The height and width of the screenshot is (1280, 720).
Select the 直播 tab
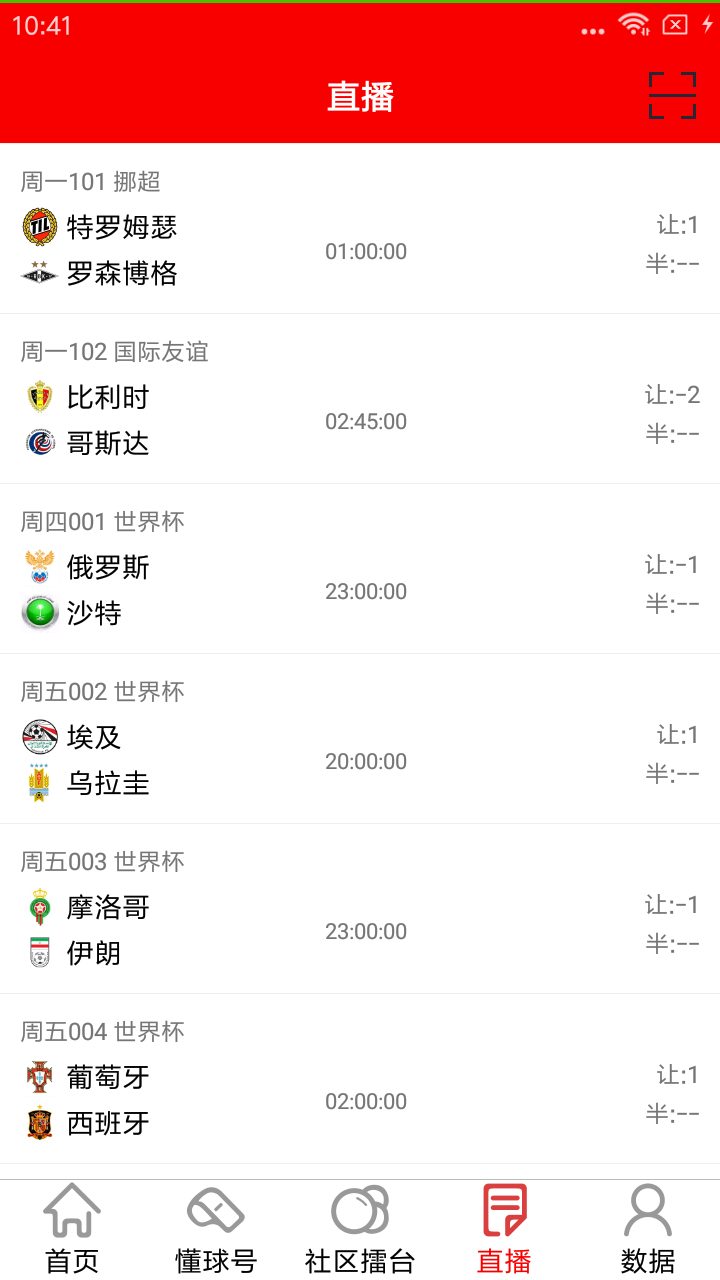click(x=504, y=1230)
